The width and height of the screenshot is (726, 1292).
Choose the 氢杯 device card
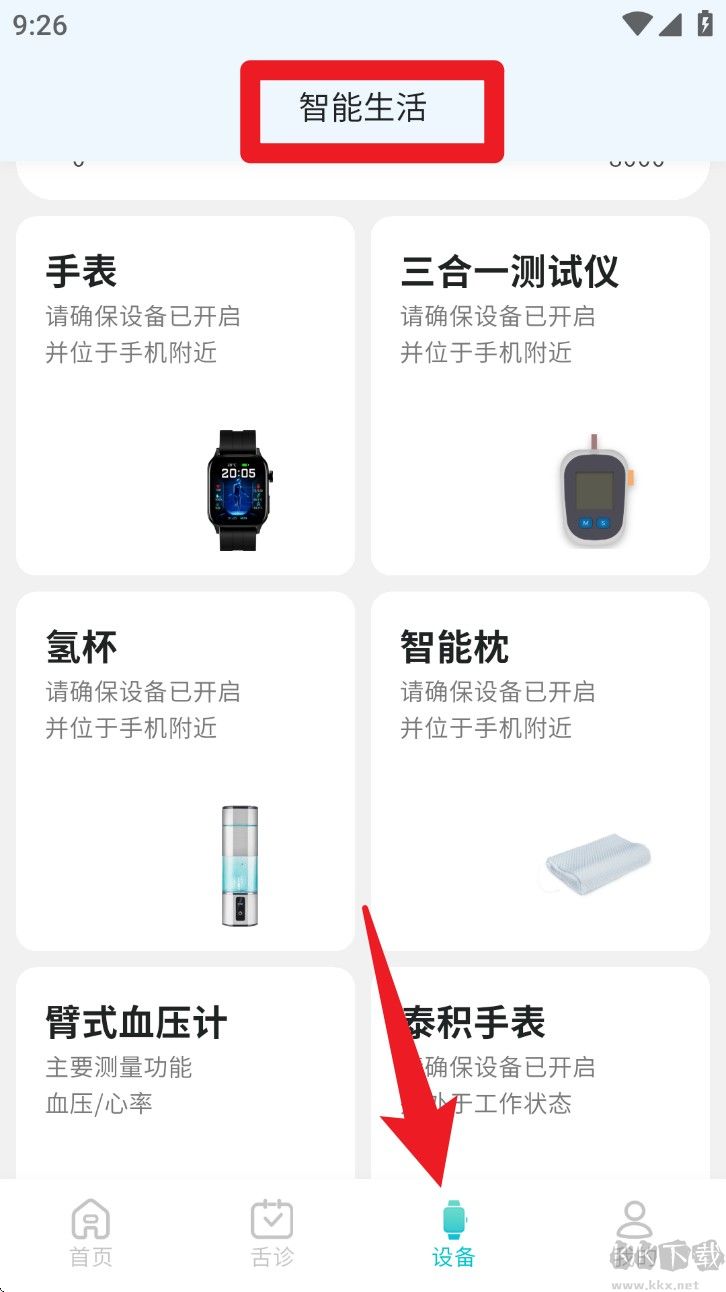tap(185, 770)
